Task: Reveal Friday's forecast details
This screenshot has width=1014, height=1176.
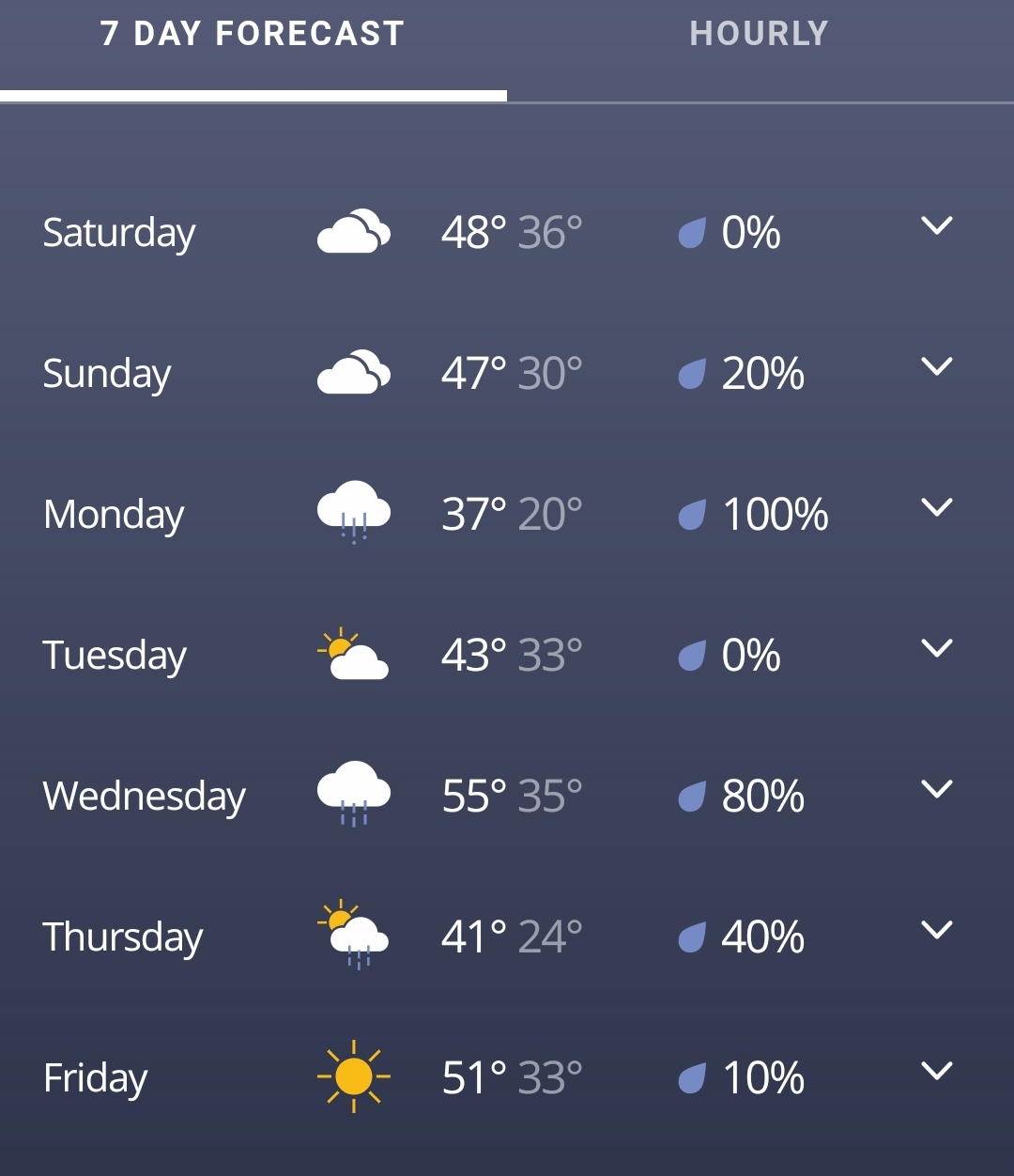Action: (936, 1072)
